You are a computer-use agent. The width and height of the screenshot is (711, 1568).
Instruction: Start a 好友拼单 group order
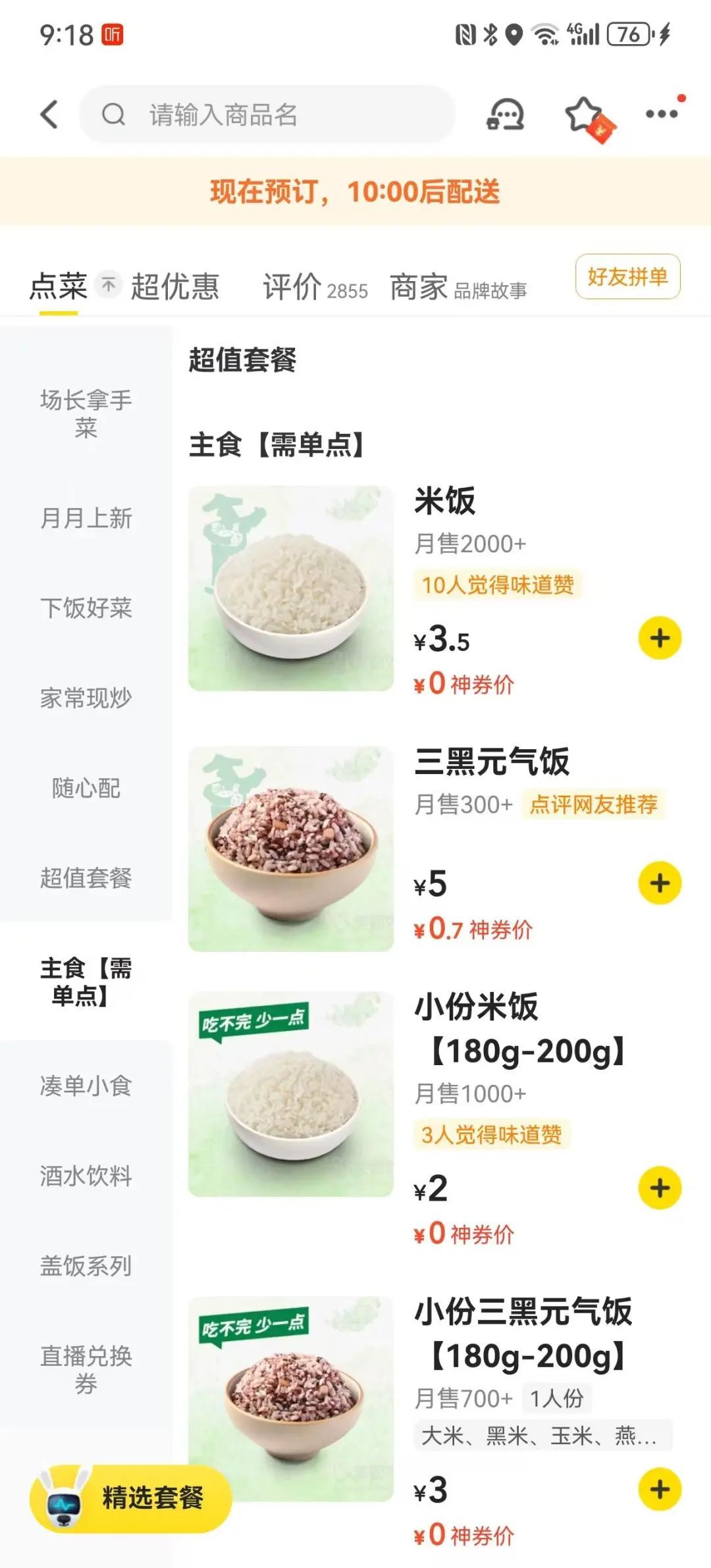627,276
